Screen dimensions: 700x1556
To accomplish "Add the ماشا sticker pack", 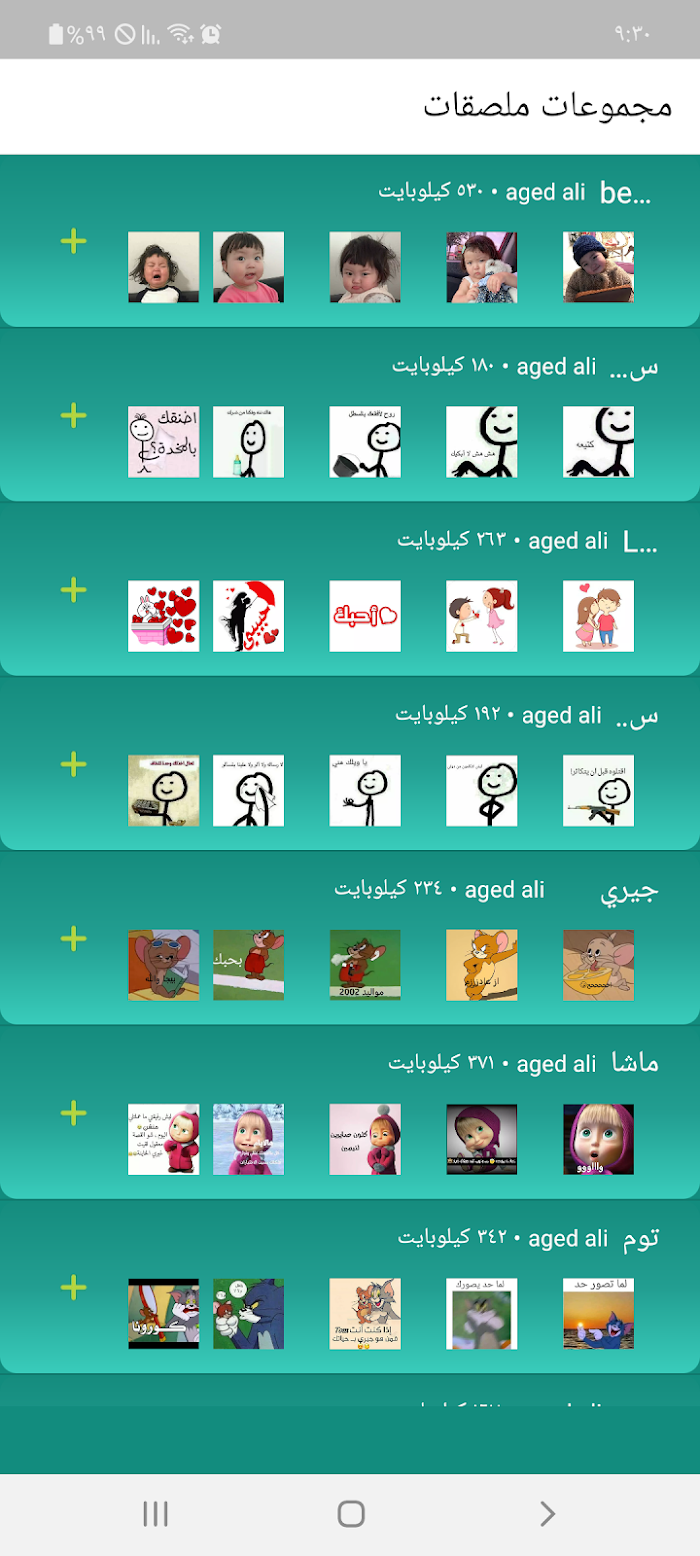I will coord(74,1112).
